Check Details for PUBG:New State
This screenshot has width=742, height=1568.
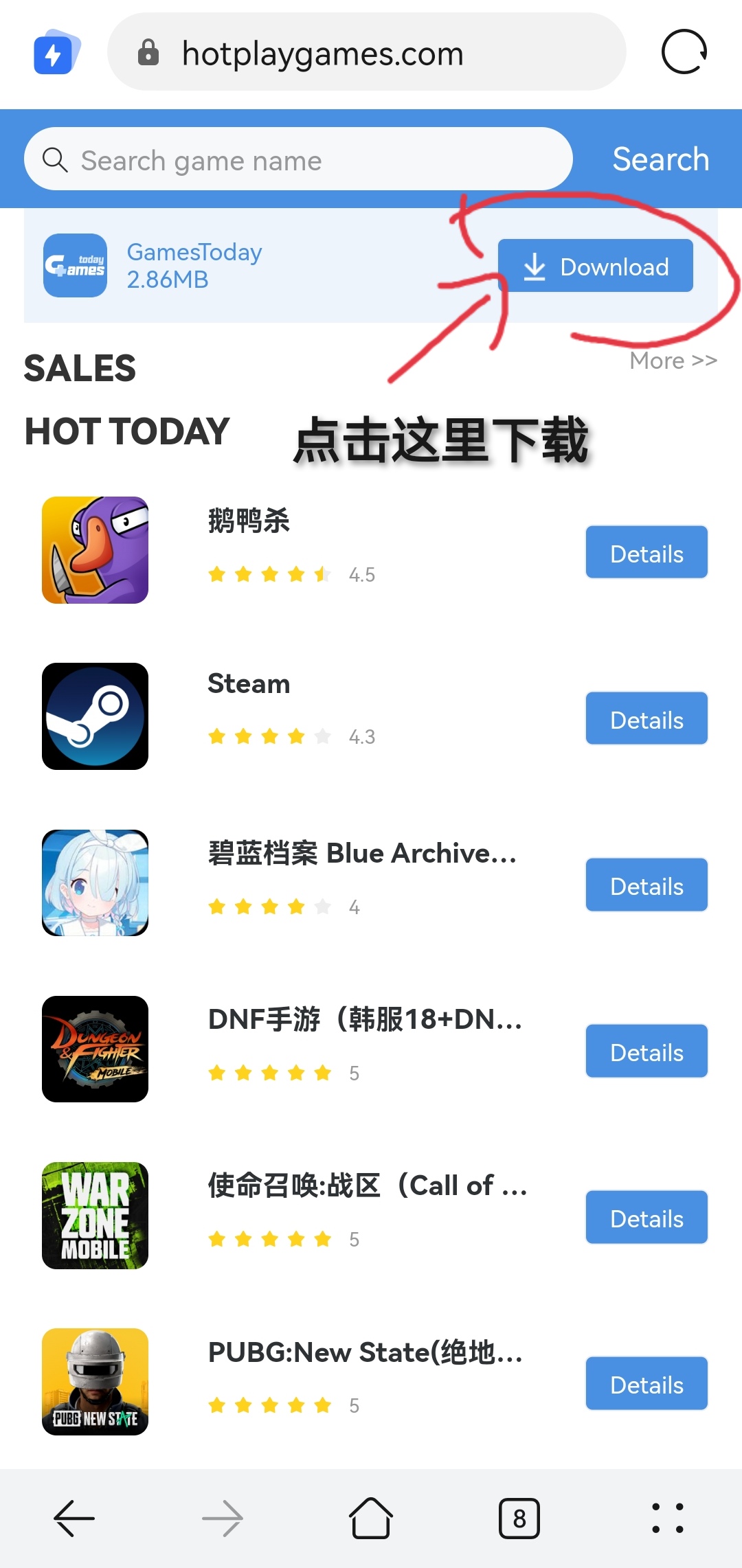(646, 1384)
